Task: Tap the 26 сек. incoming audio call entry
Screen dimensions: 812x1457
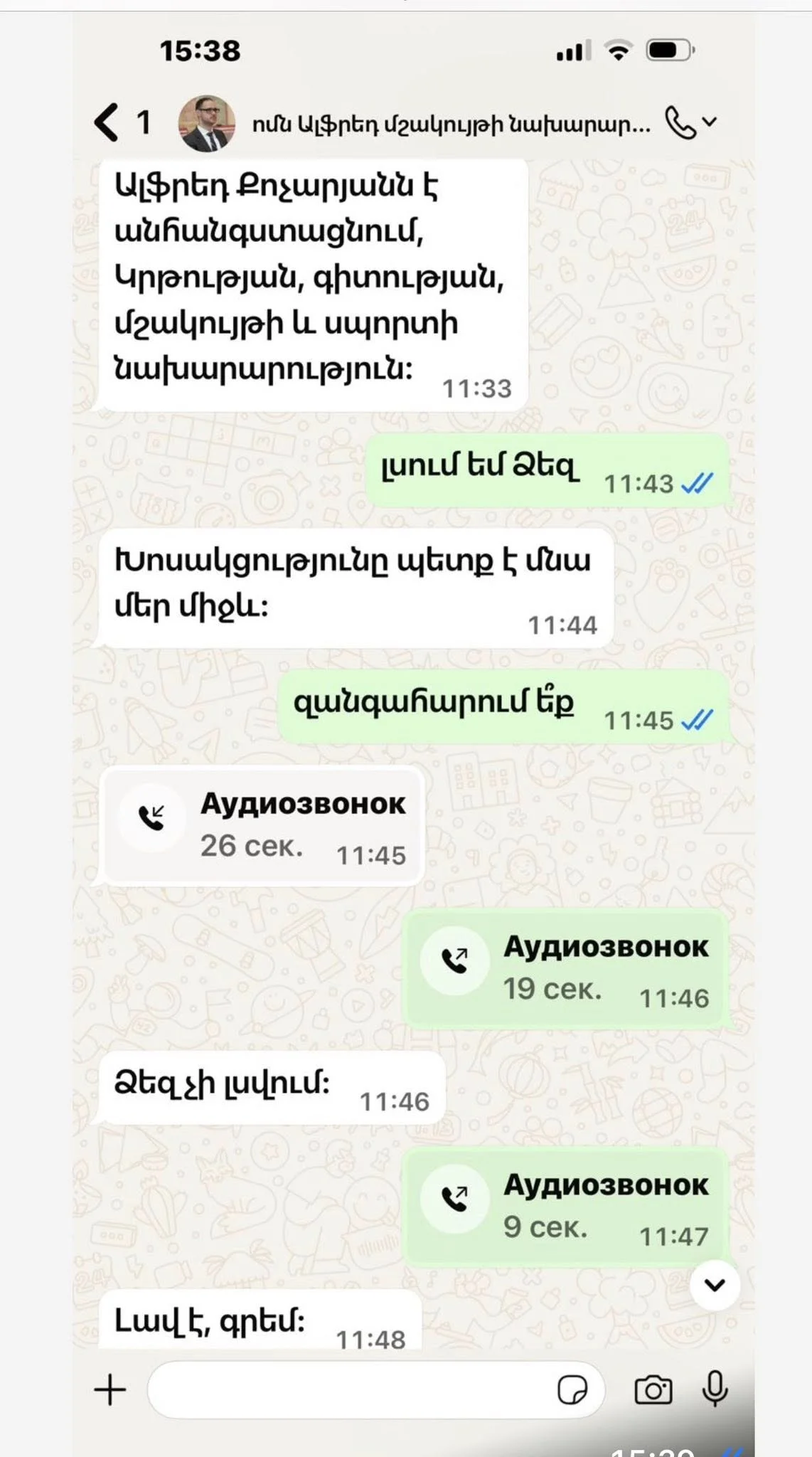Action: (263, 825)
